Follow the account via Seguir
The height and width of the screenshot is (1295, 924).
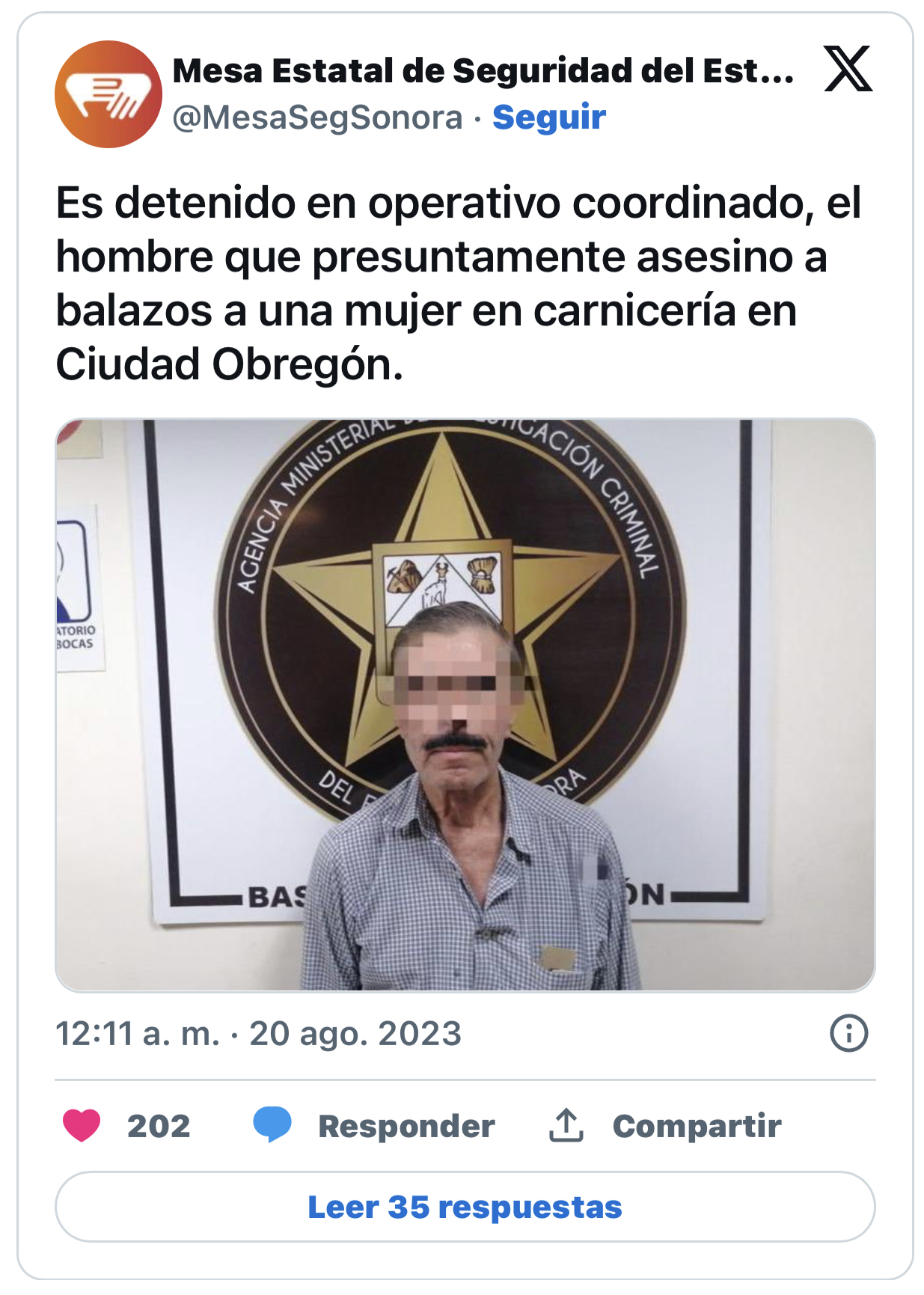(x=548, y=117)
